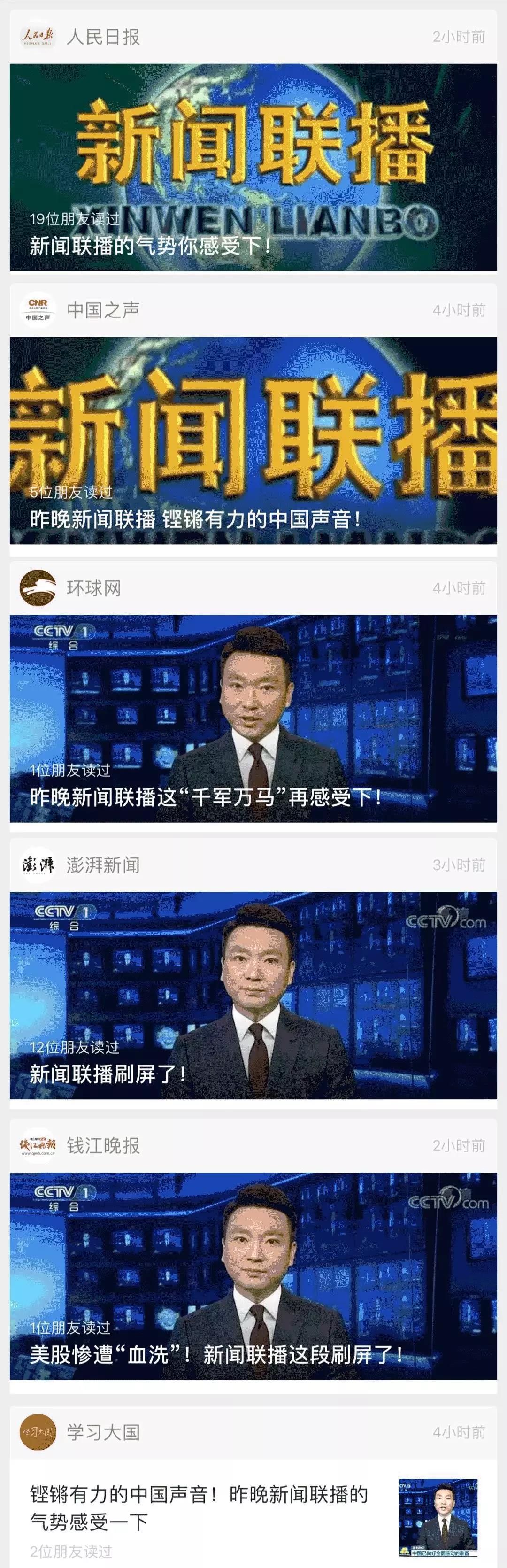Visit the 学习大国 account
The image size is (507, 1568).
click(102, 1432)
